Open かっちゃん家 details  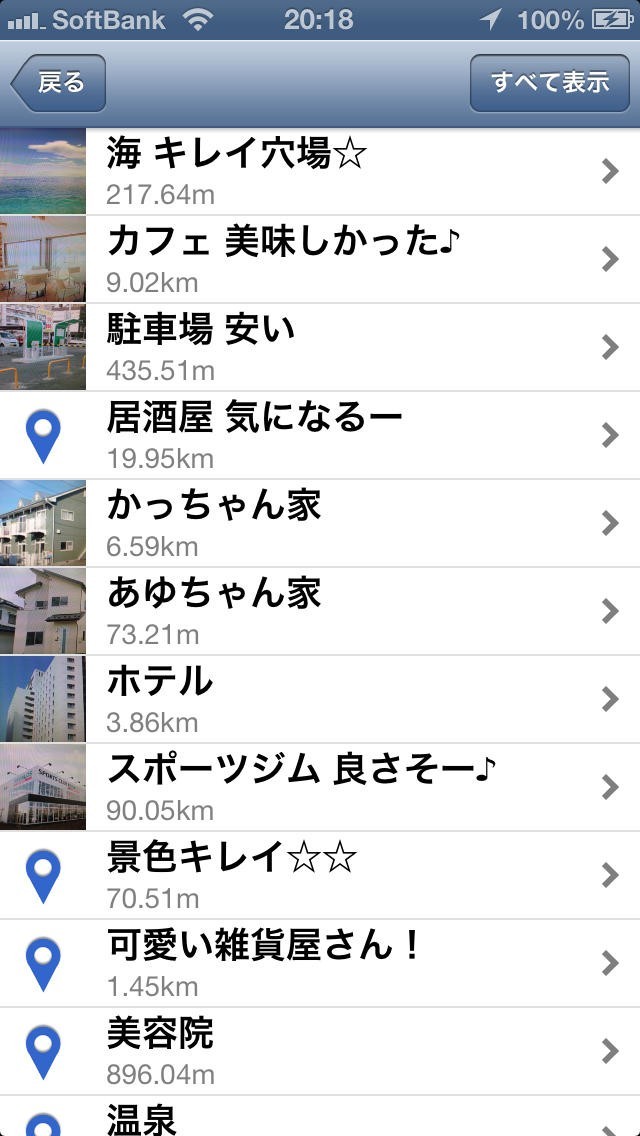coord(320,523)
